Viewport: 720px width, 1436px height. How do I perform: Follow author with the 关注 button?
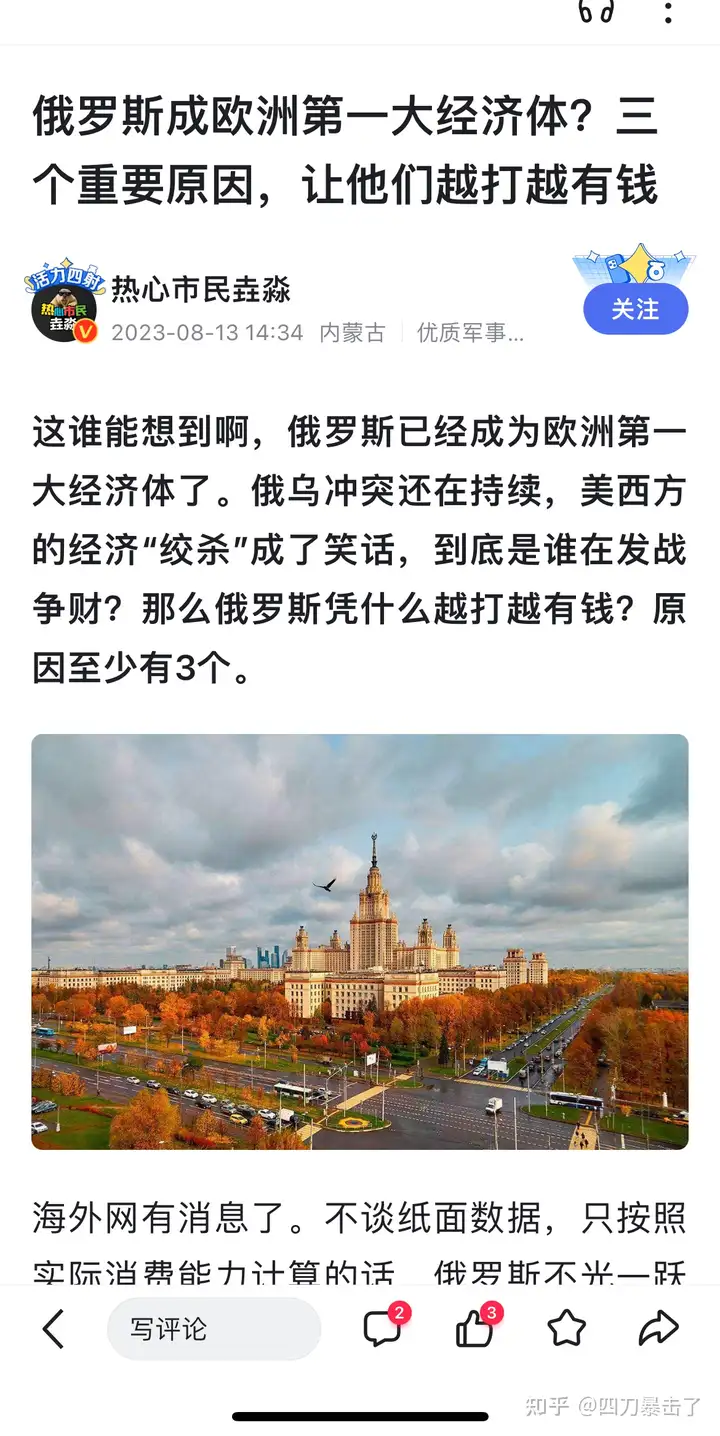click(636, 309)
